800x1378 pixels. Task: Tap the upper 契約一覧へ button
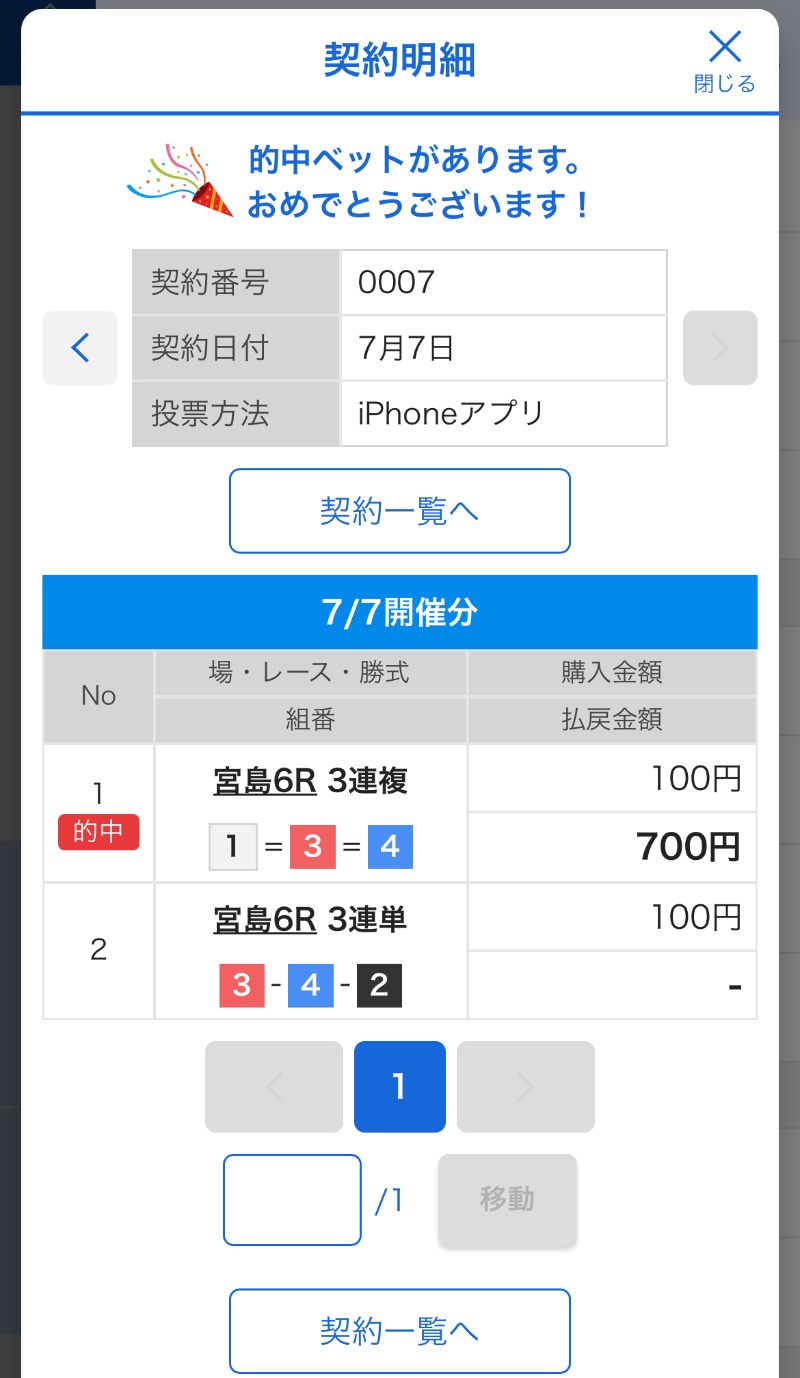click(x=399, y=511)
